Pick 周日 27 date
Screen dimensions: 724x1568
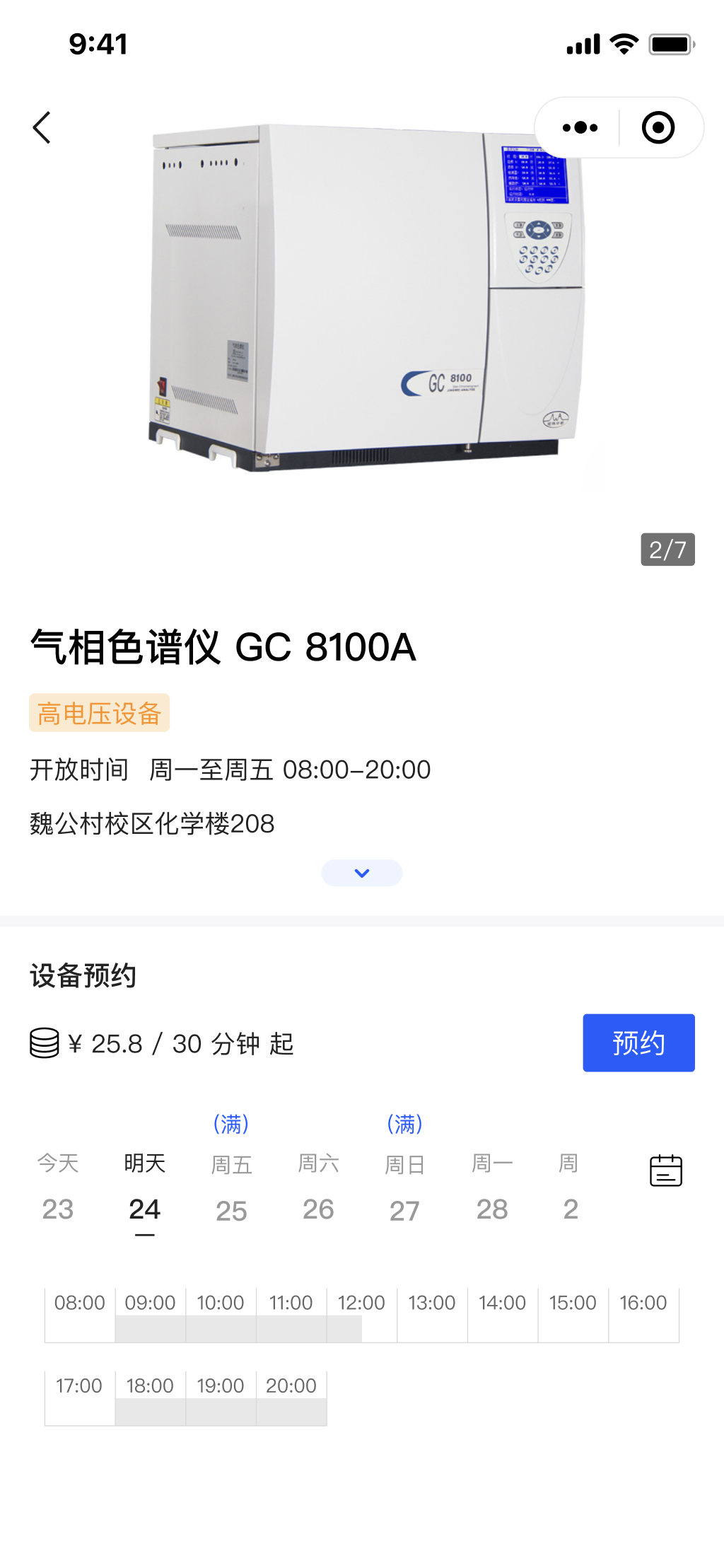(405, 1188)
